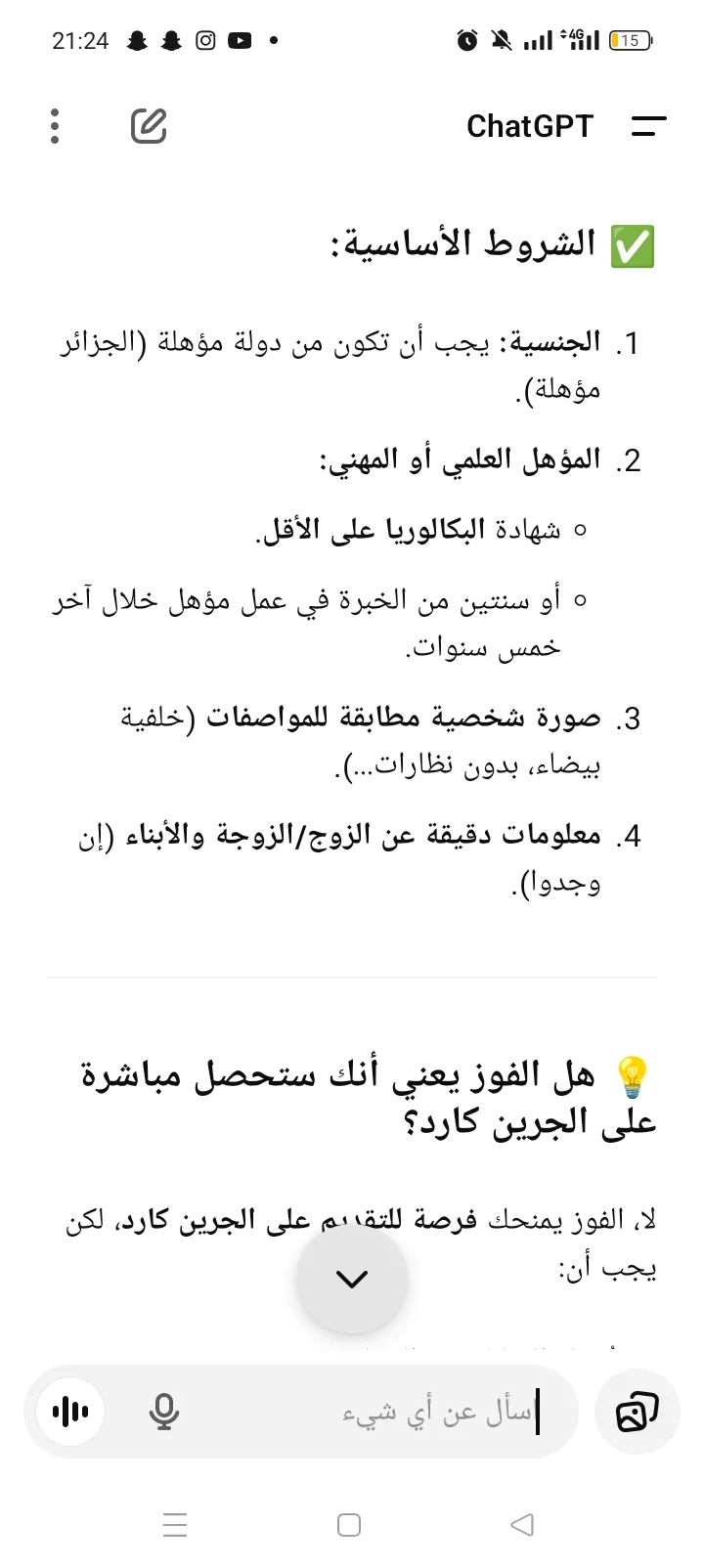Go back using system navigation
This screenshot has height=1568, width=704.
point(522,1524)
